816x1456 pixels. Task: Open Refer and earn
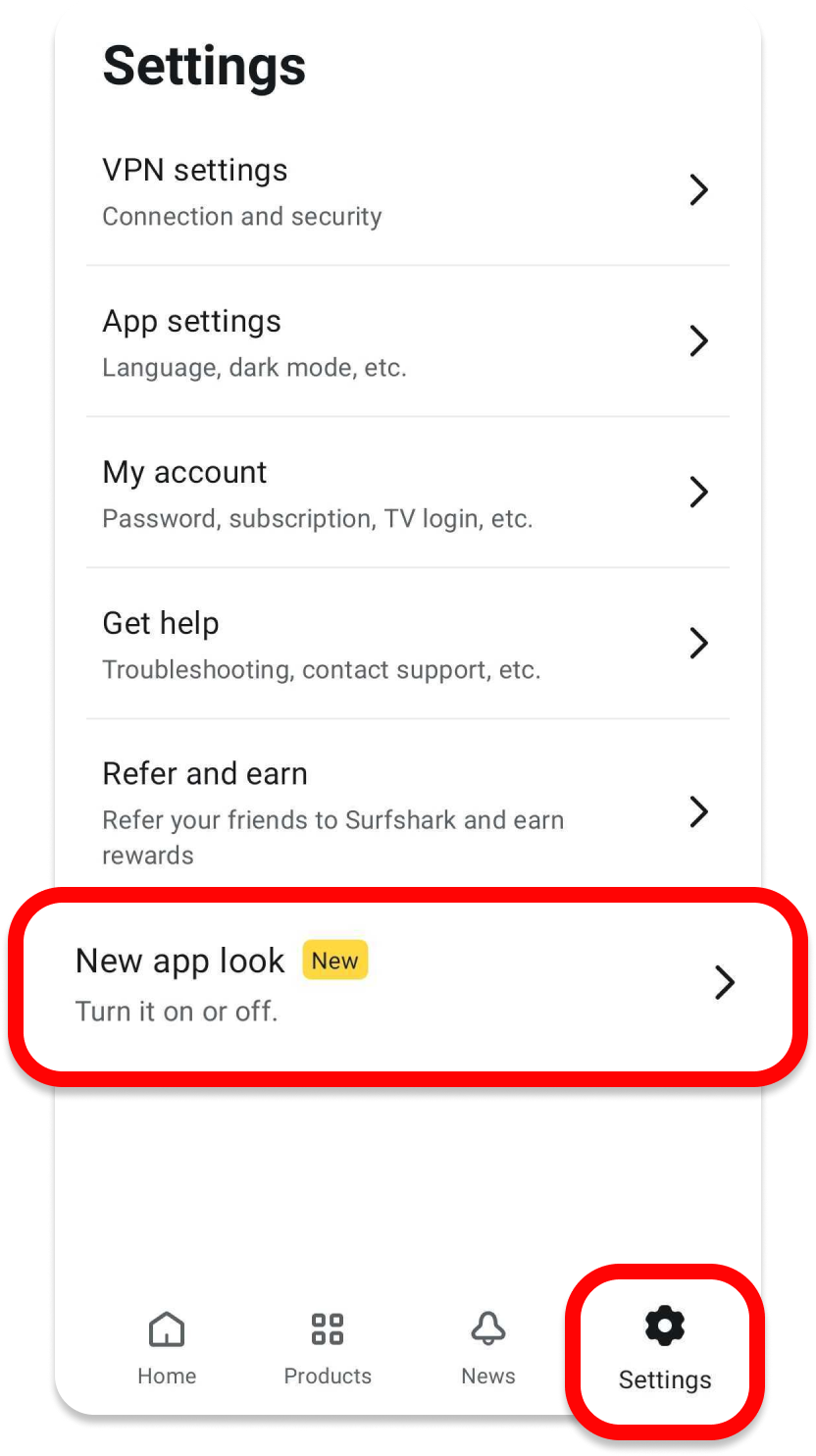pos(407,811)
